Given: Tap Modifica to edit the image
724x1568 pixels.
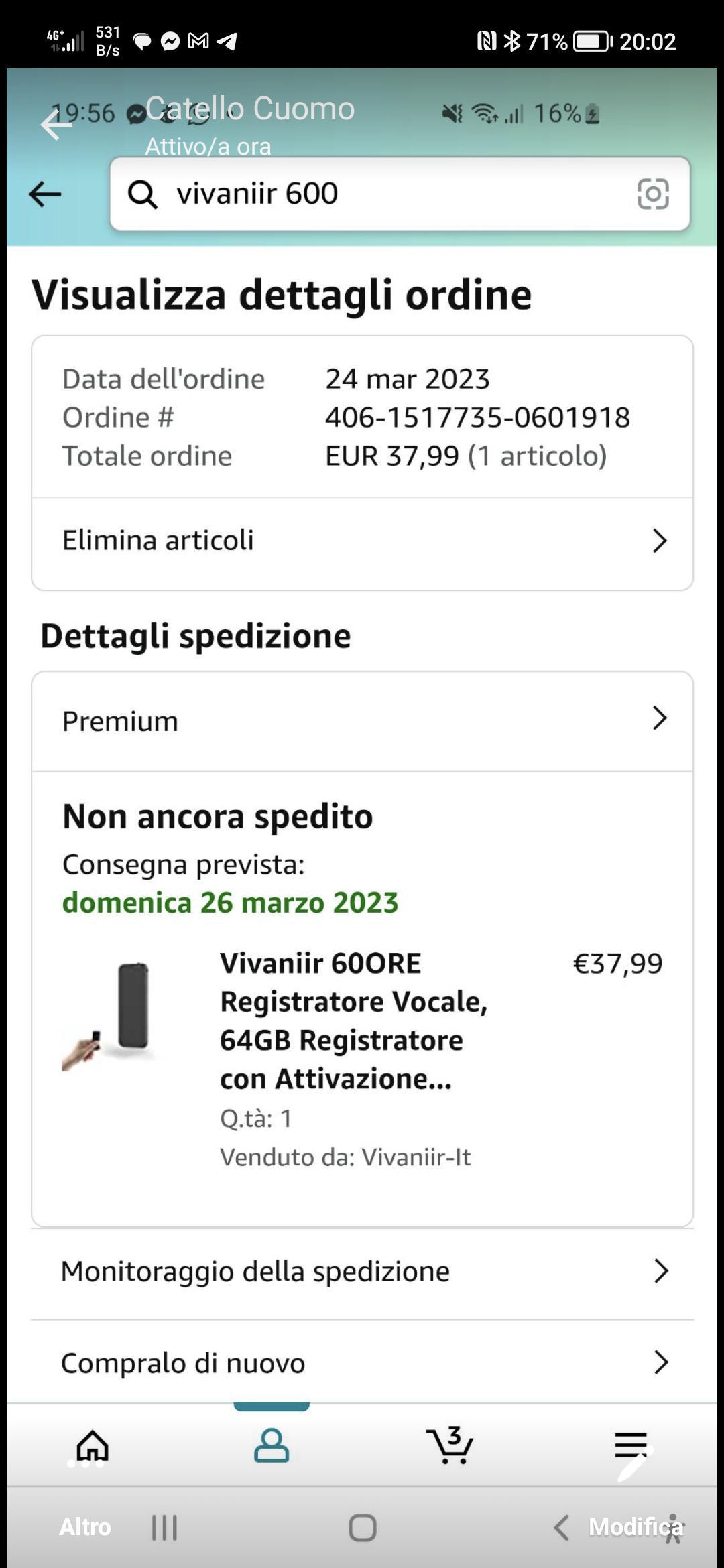Looking at the screenshot, I should coord(636,1527).
